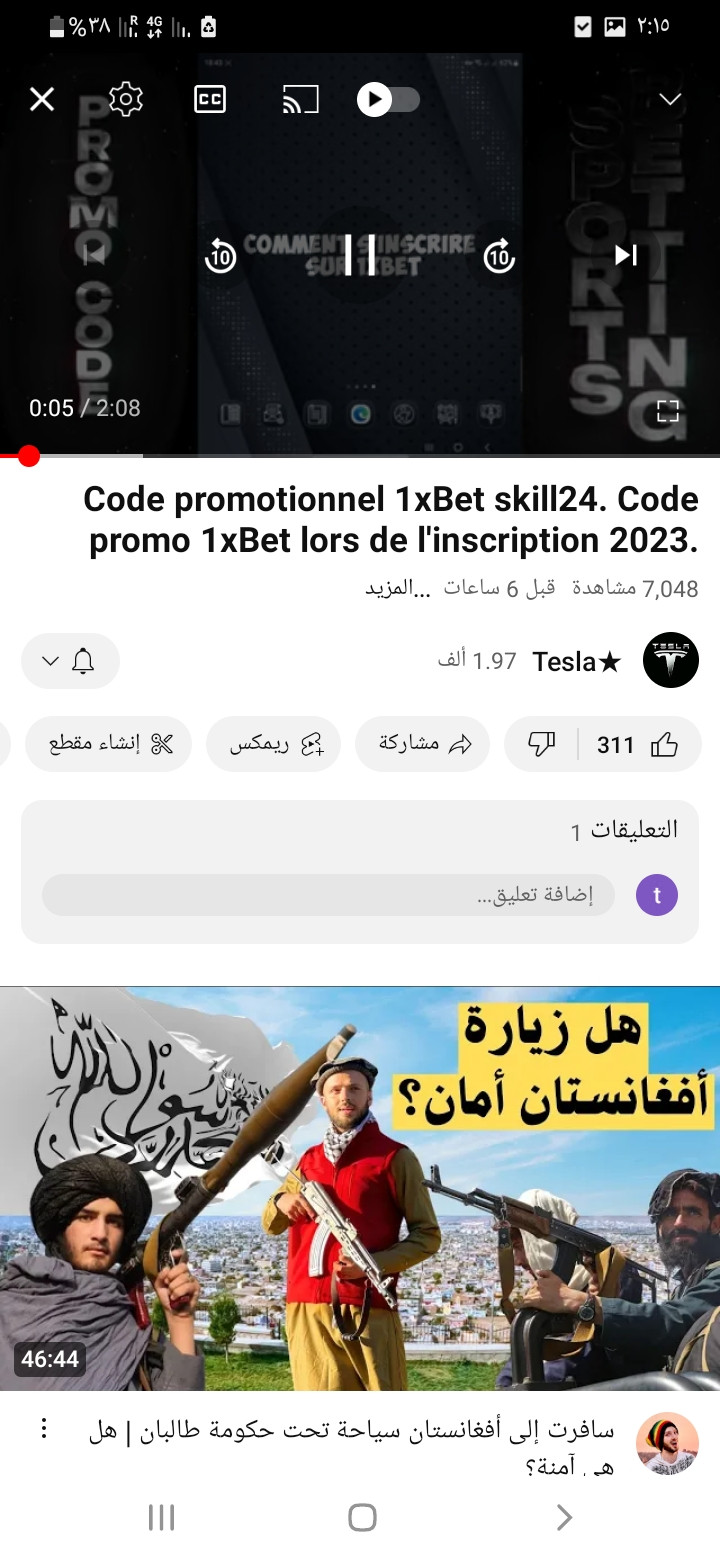The image size is (720, 1560).
Task: Collapse the player with the down chevron
Action: [670, 99]
